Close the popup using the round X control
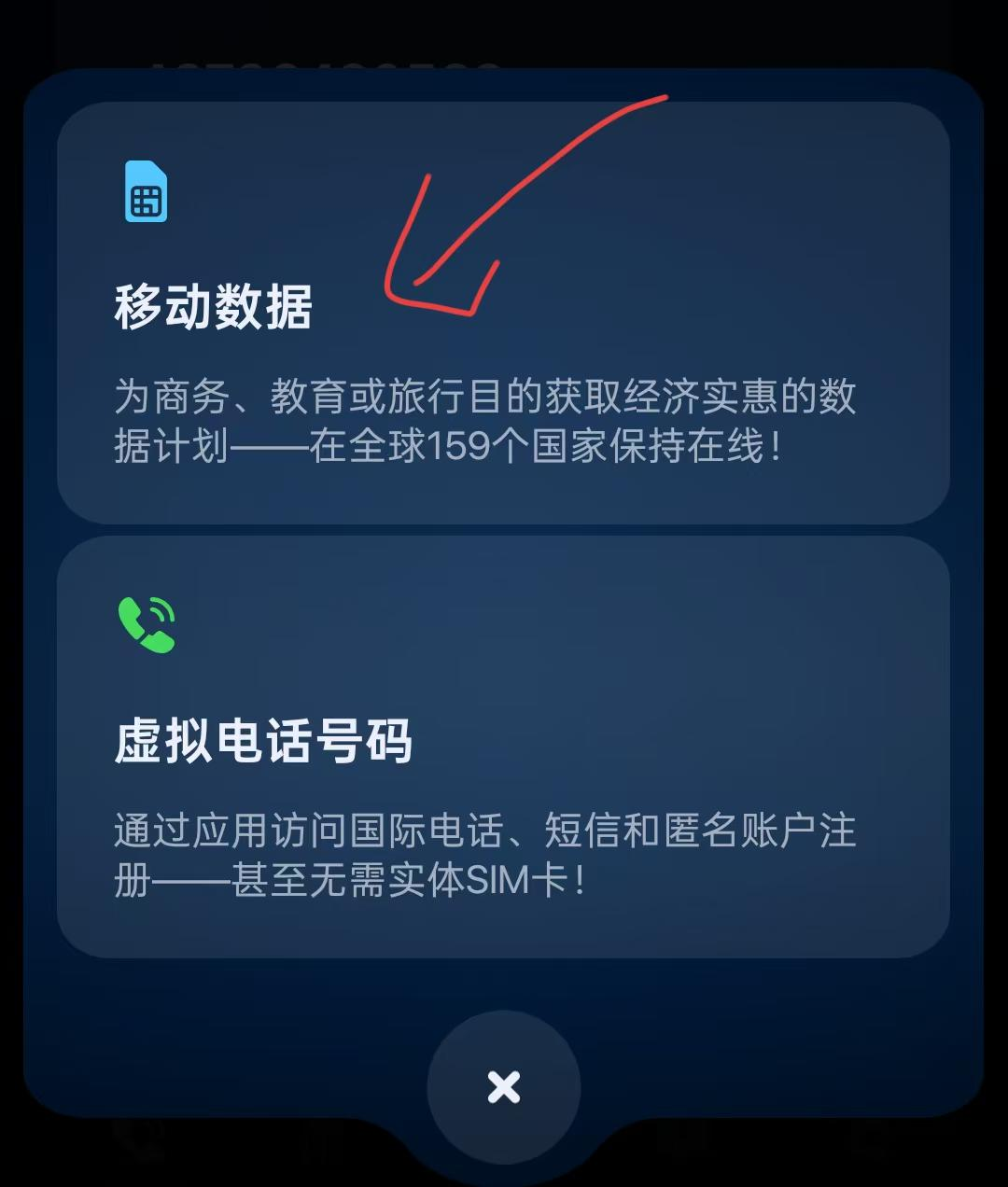Image resolution: width=1008 pixels, height=1187 pixels. (x=504, y=1085)
